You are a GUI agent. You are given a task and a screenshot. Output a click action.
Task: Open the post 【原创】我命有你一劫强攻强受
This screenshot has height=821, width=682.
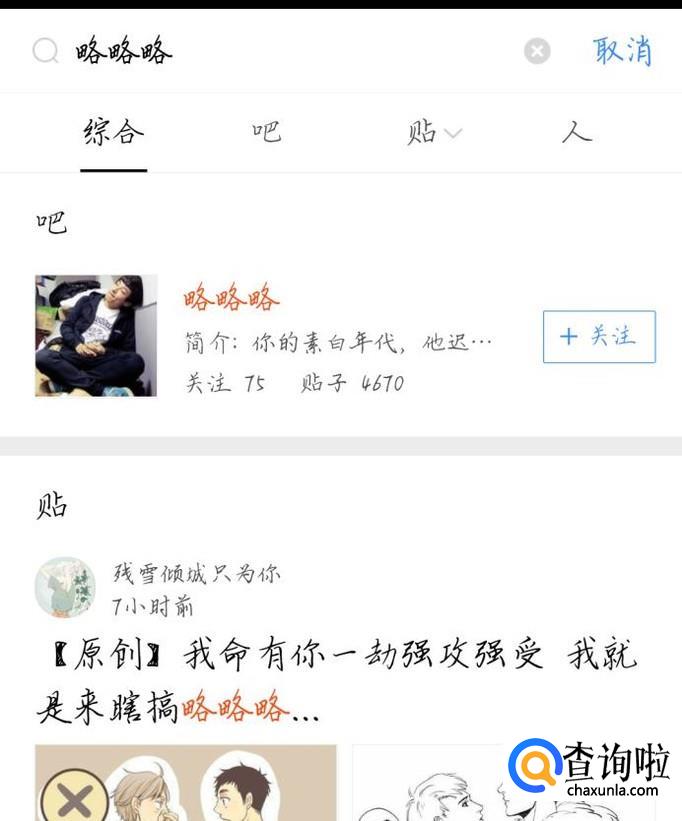(336, 681)
